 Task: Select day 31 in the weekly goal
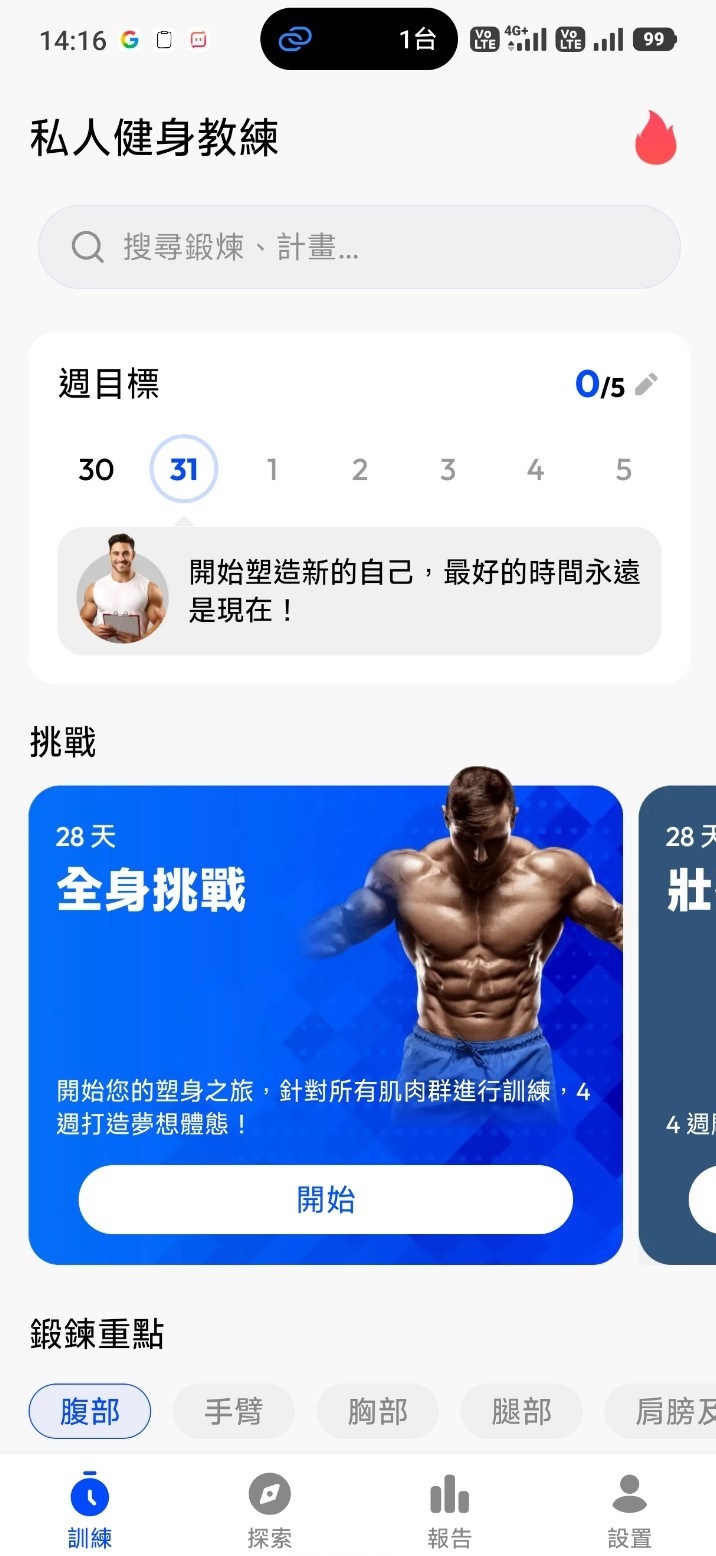[184, 469]
